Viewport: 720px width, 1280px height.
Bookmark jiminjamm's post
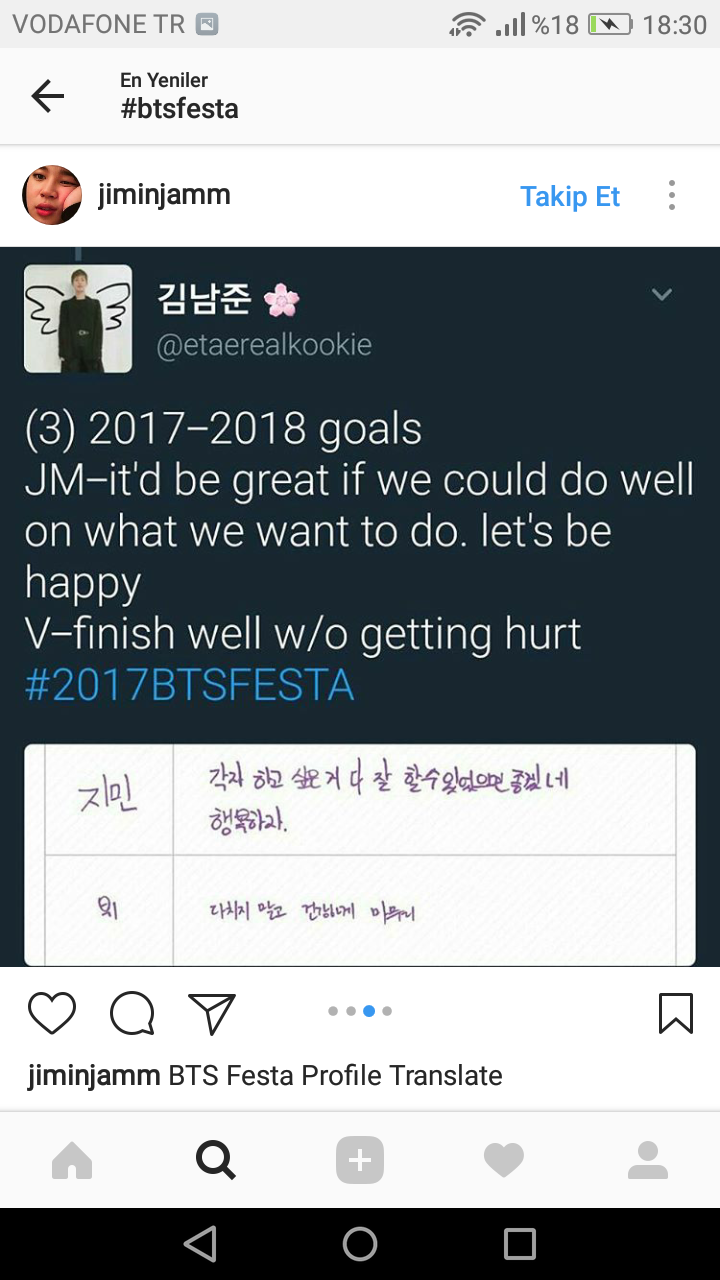(676, 1013)
